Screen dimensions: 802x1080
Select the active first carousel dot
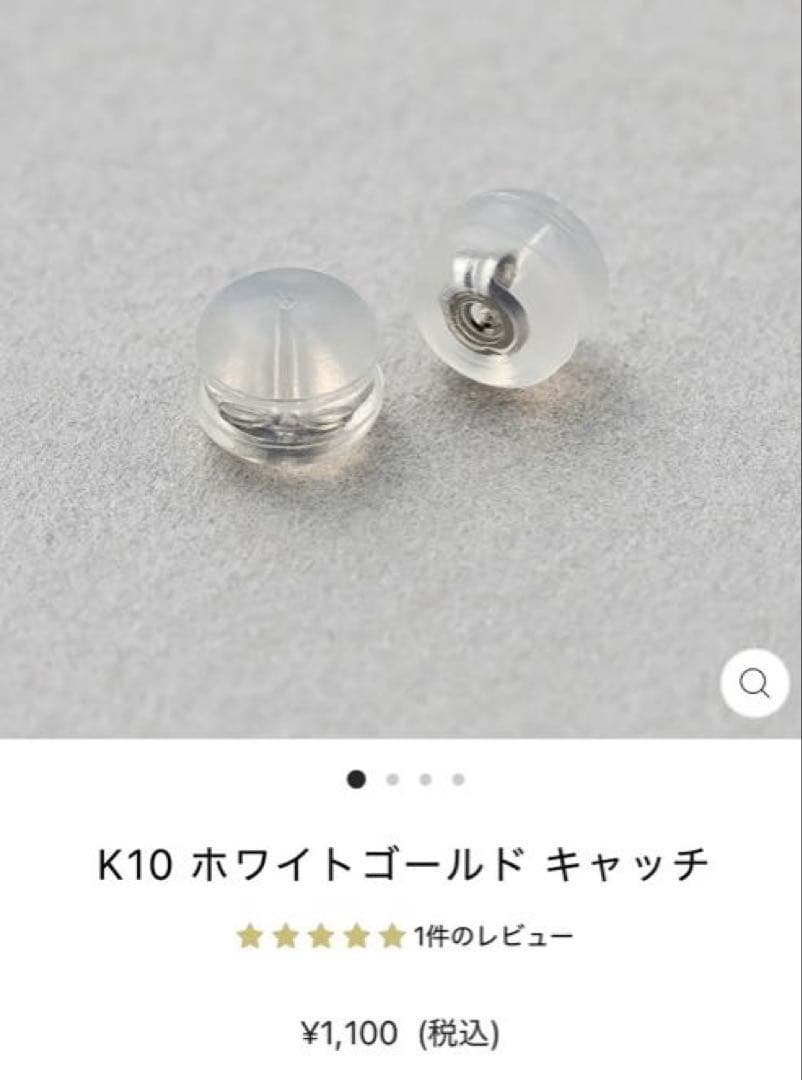coord(356,777)
